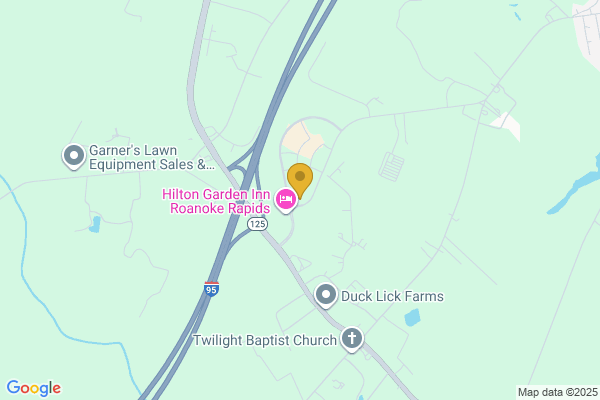This screenshot has height=400, width=600.
Task: Tap the Hilton Garden Inn hotel marker
Action: click(286, 201)
